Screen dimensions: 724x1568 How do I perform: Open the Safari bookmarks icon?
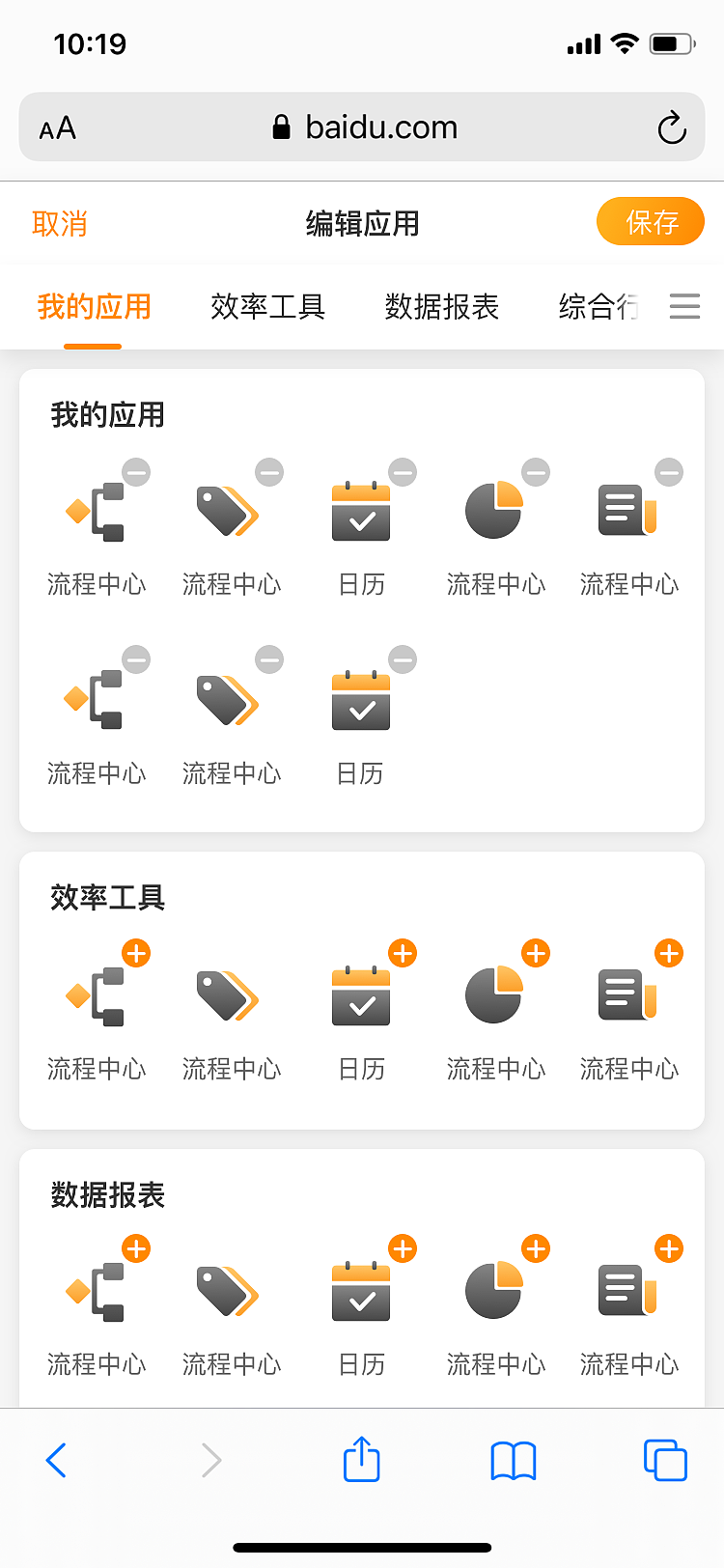pyautogui.click(x=513, y=1461)
